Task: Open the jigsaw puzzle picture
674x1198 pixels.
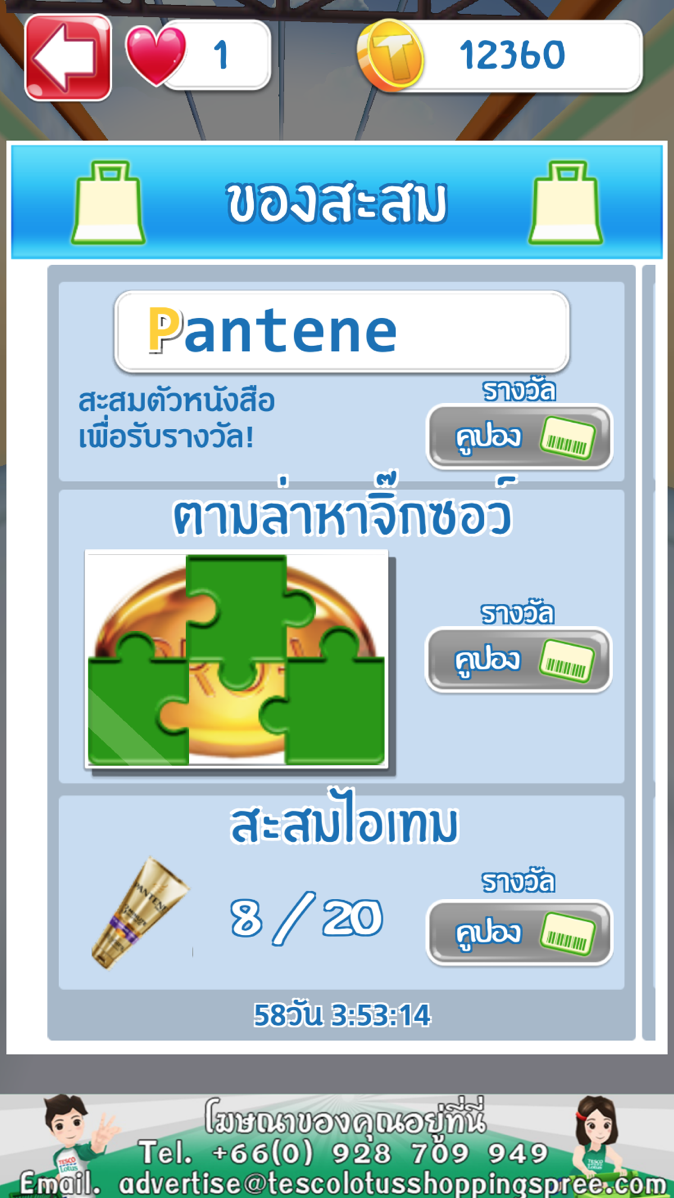Action: point(236,660)
